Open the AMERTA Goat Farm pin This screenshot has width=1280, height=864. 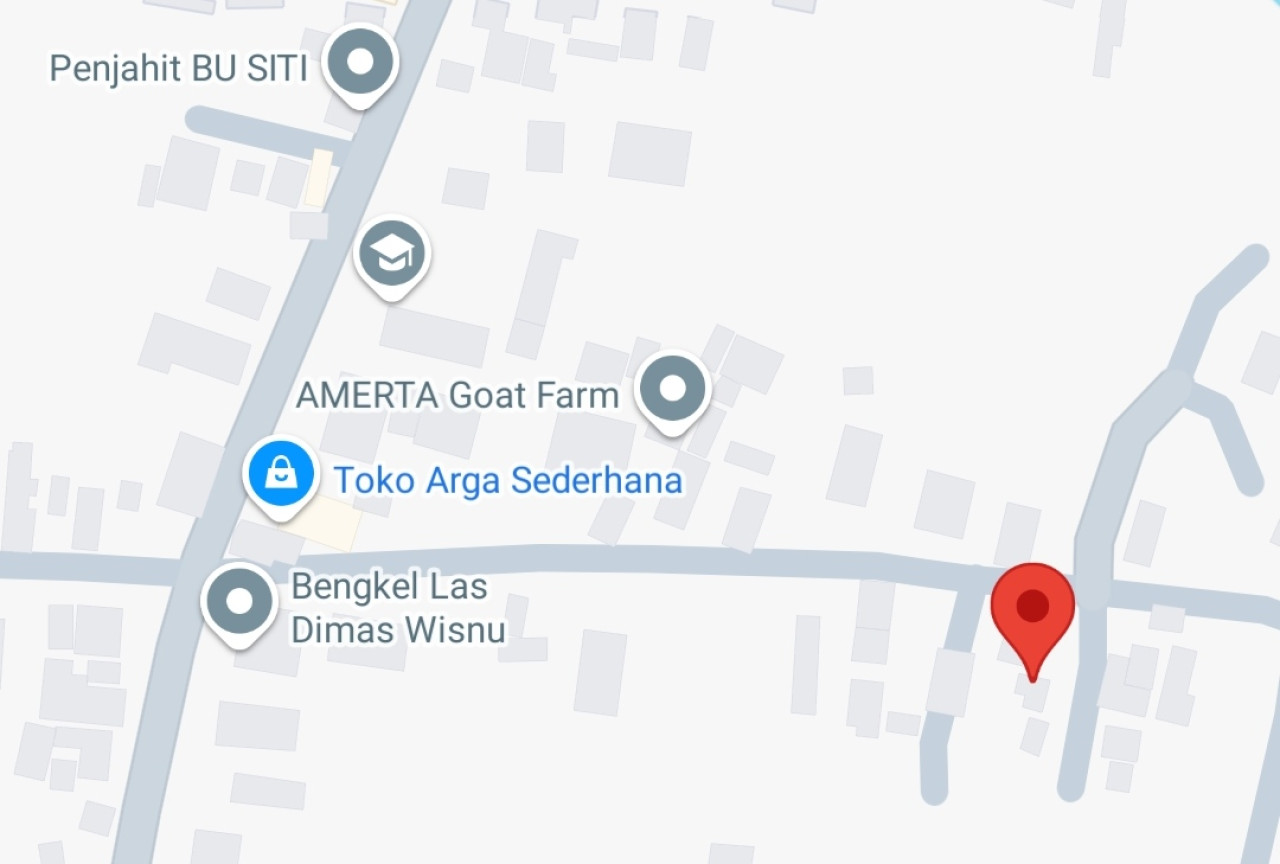point(673,389)
